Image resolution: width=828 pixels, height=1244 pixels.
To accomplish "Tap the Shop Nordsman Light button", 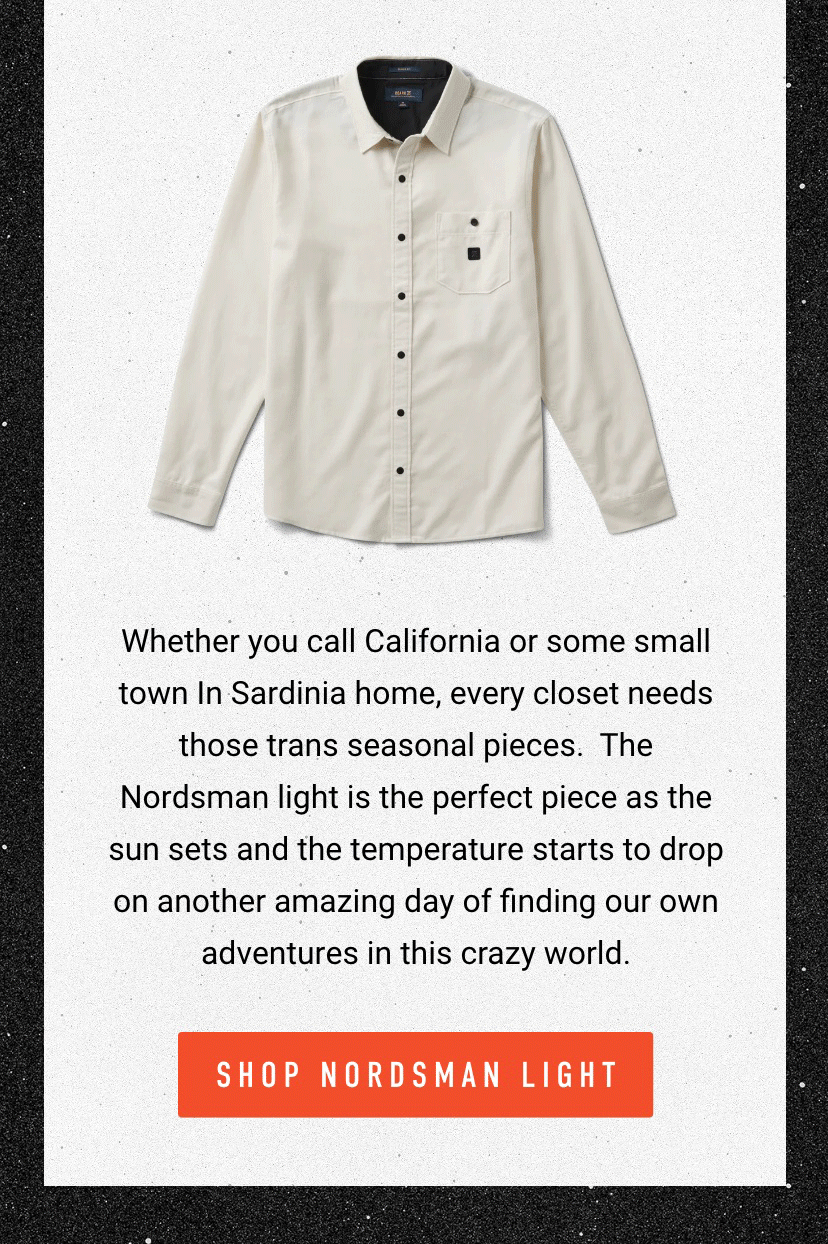I will tap(415, 1075).
